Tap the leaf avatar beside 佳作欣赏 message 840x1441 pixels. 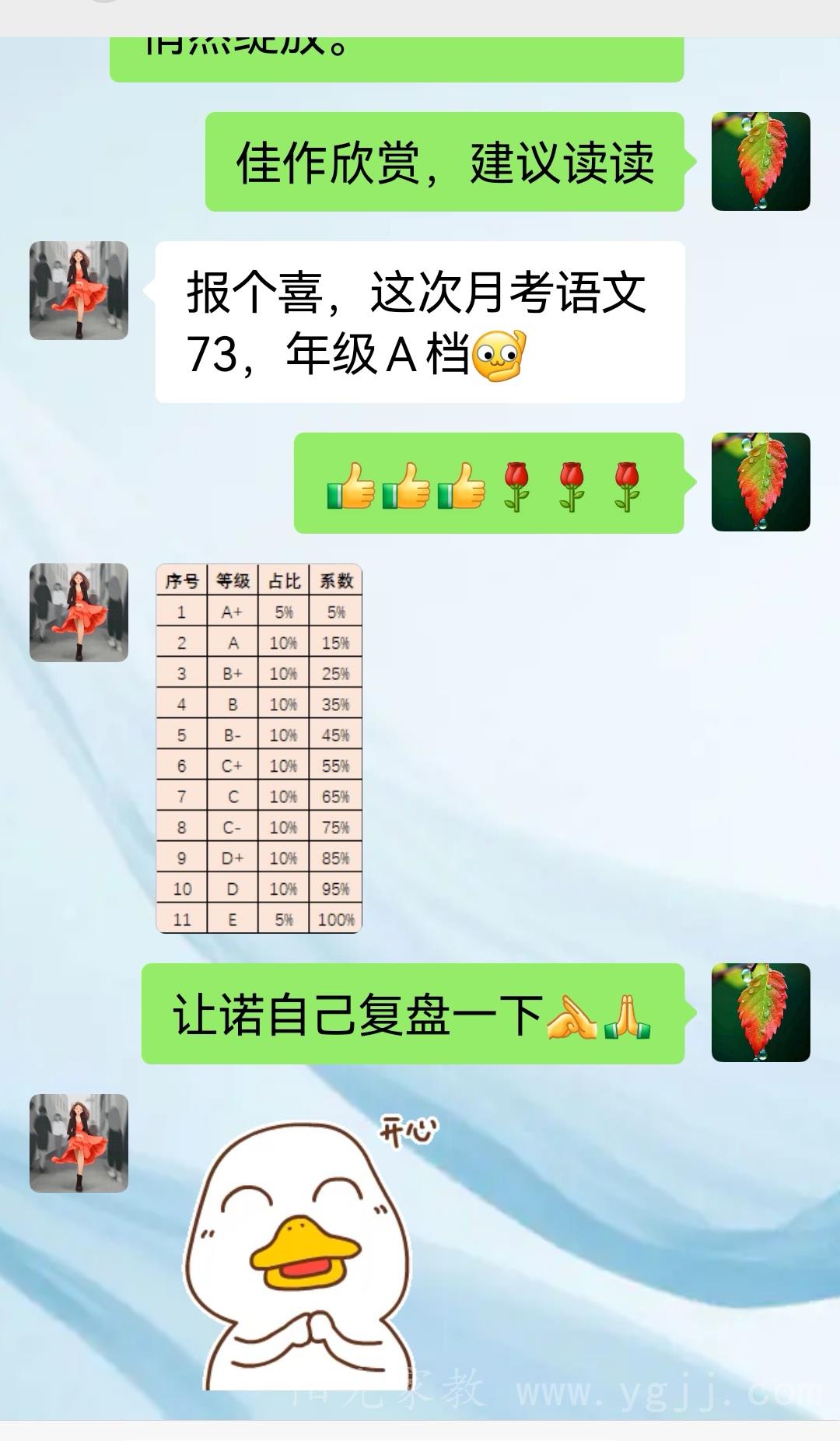tap(761, 162)
